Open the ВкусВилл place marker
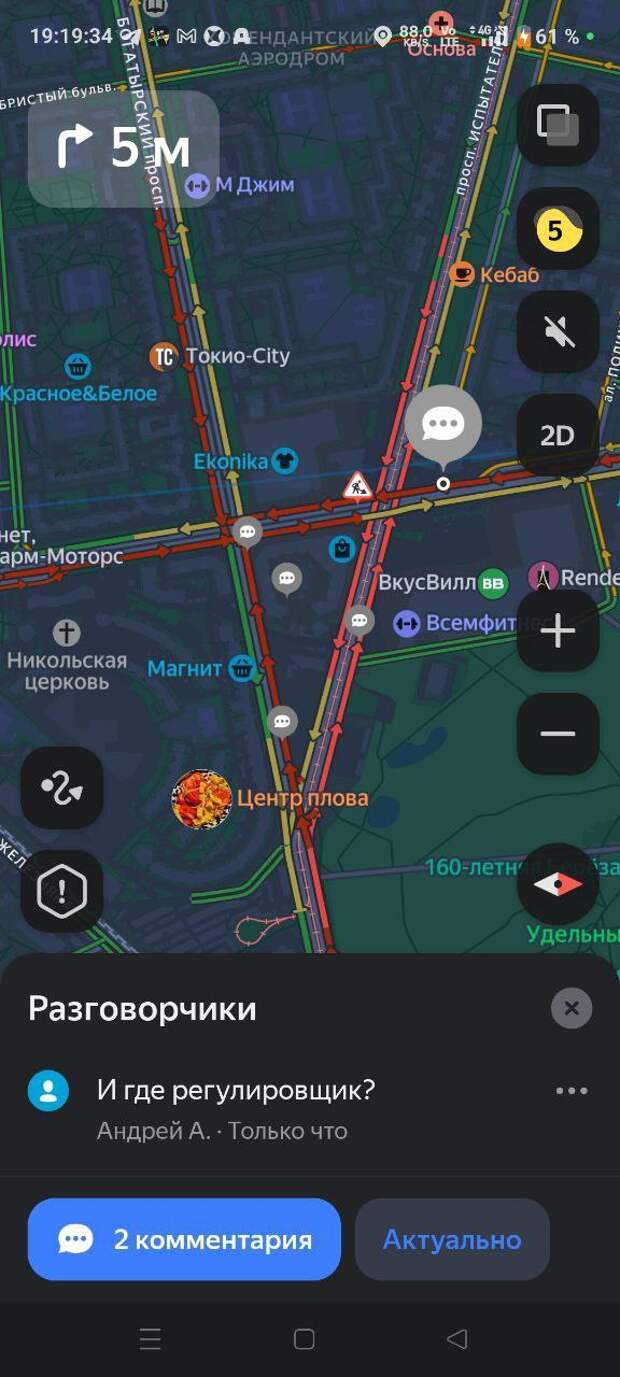Screen dimensions: 620x1377 492,582
